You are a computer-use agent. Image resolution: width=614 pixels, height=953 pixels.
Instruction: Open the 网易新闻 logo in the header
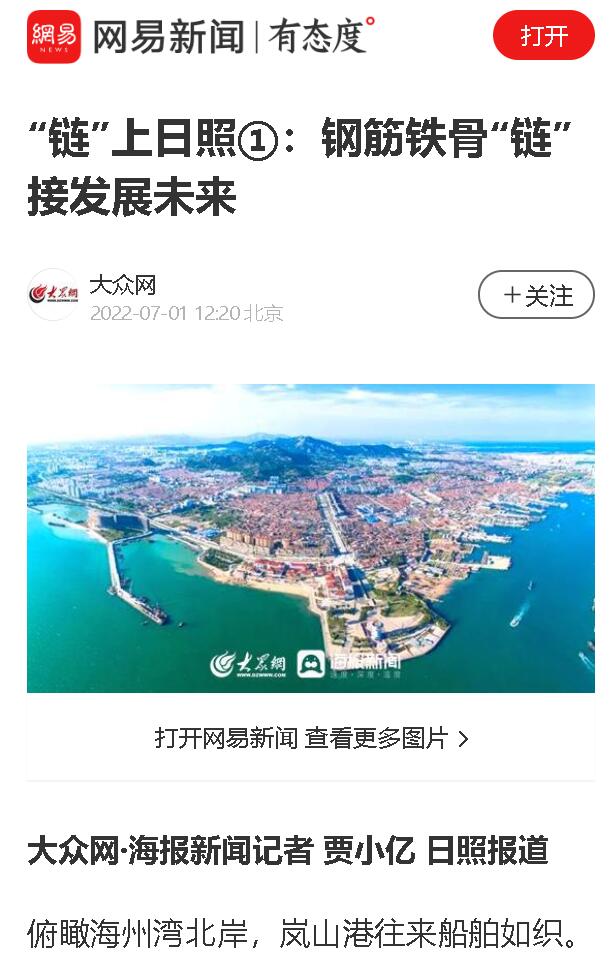(54, 37)
